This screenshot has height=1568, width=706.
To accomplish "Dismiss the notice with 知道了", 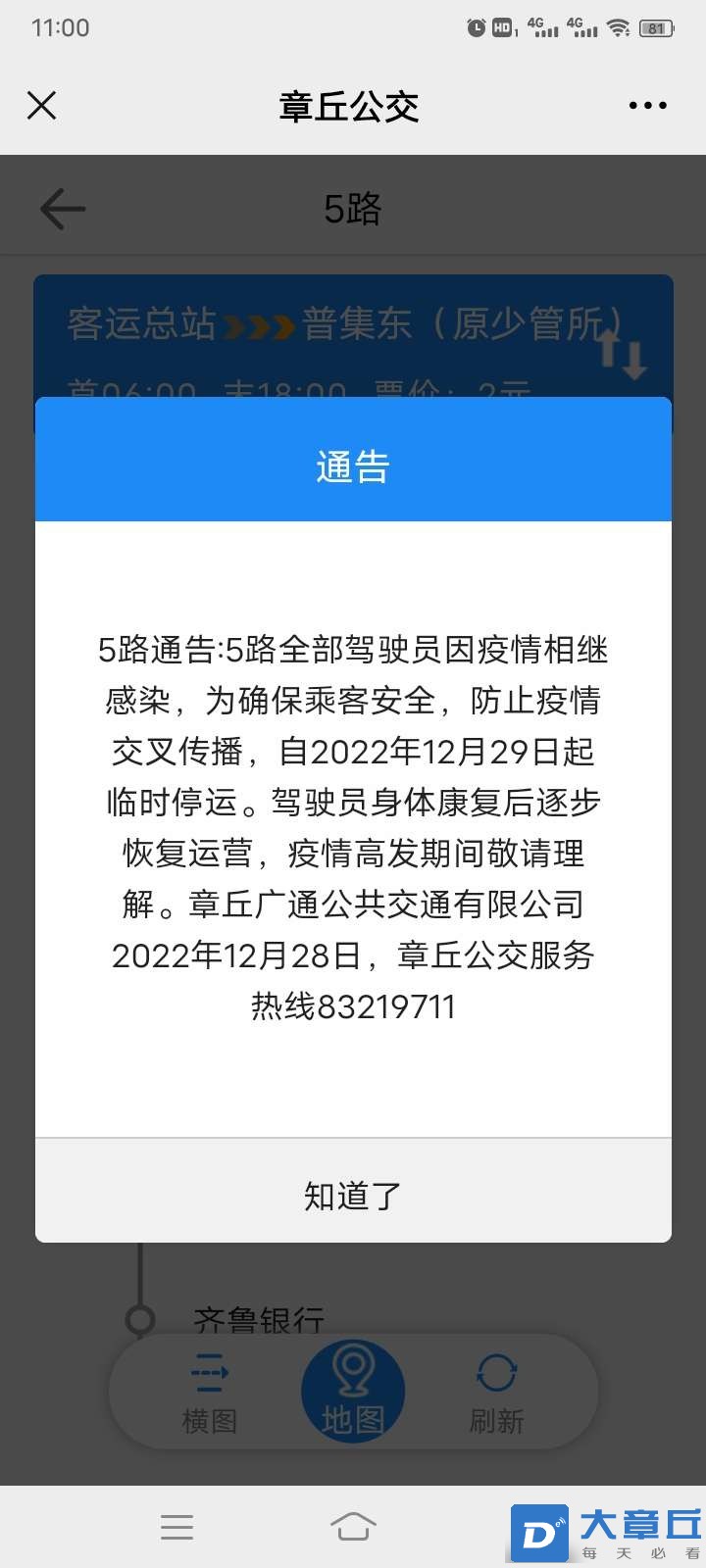I will (x=353, y=1196).
